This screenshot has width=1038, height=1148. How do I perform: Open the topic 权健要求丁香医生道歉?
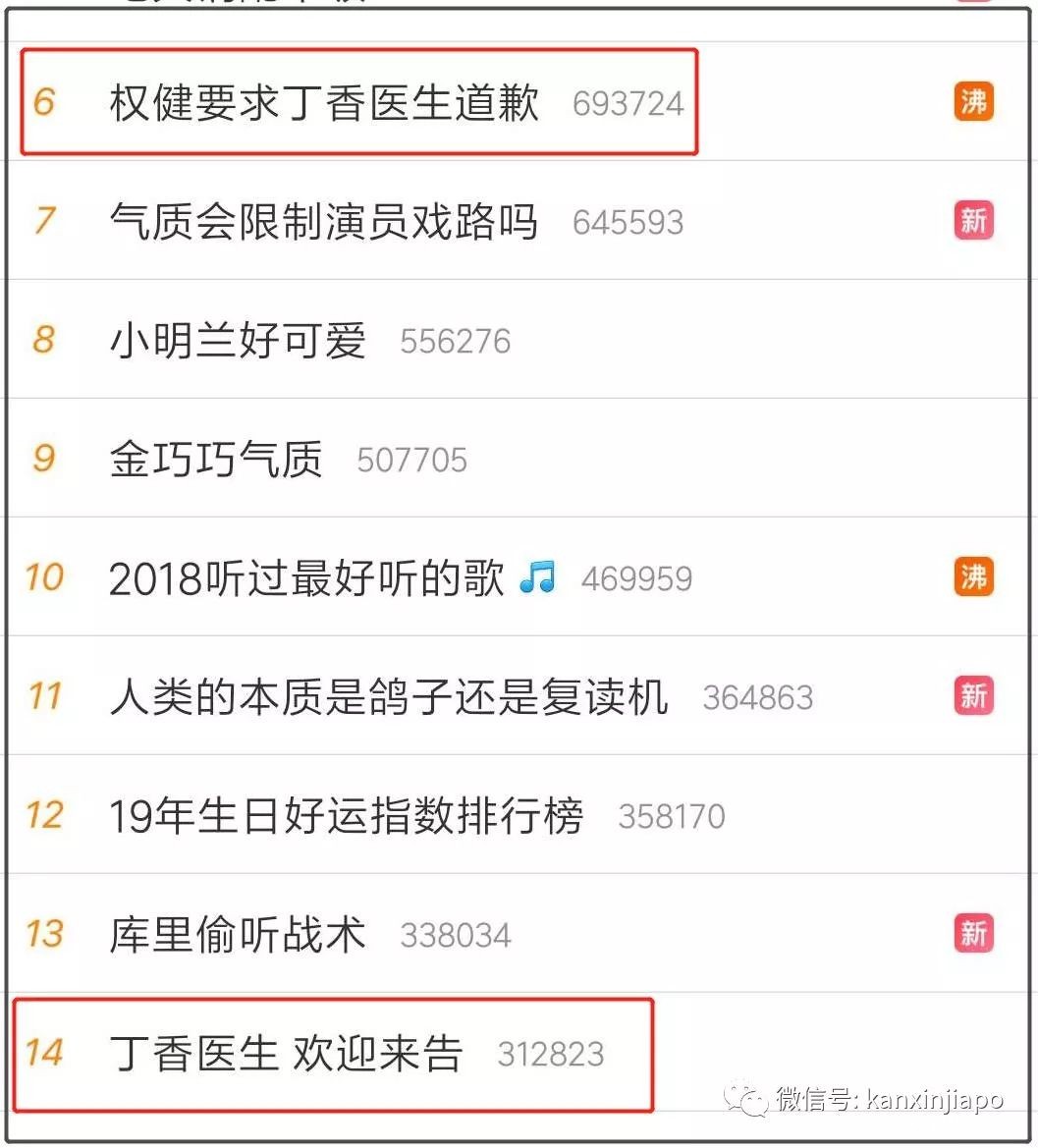click(x=324, y=103)
